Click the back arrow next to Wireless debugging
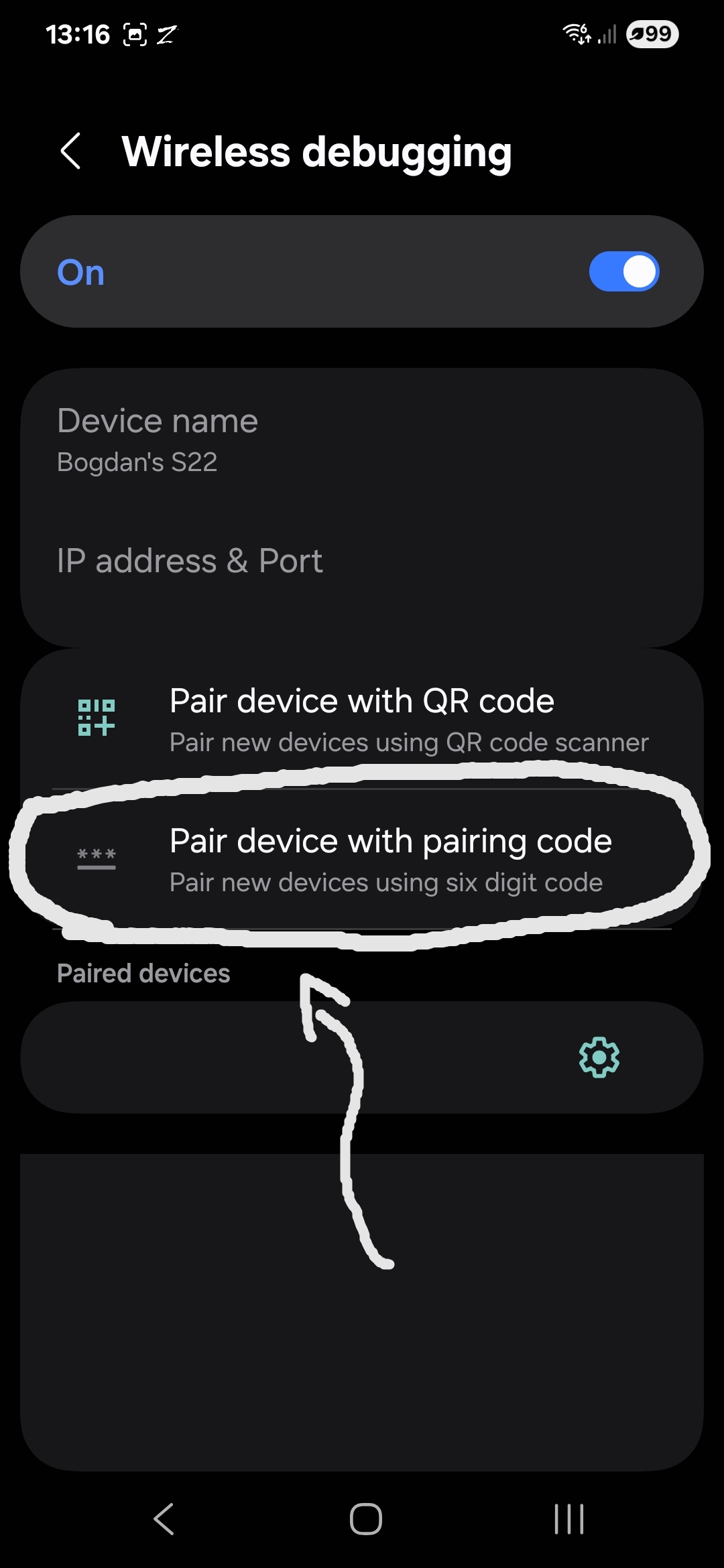The image size is (724, 1568). 71,151
